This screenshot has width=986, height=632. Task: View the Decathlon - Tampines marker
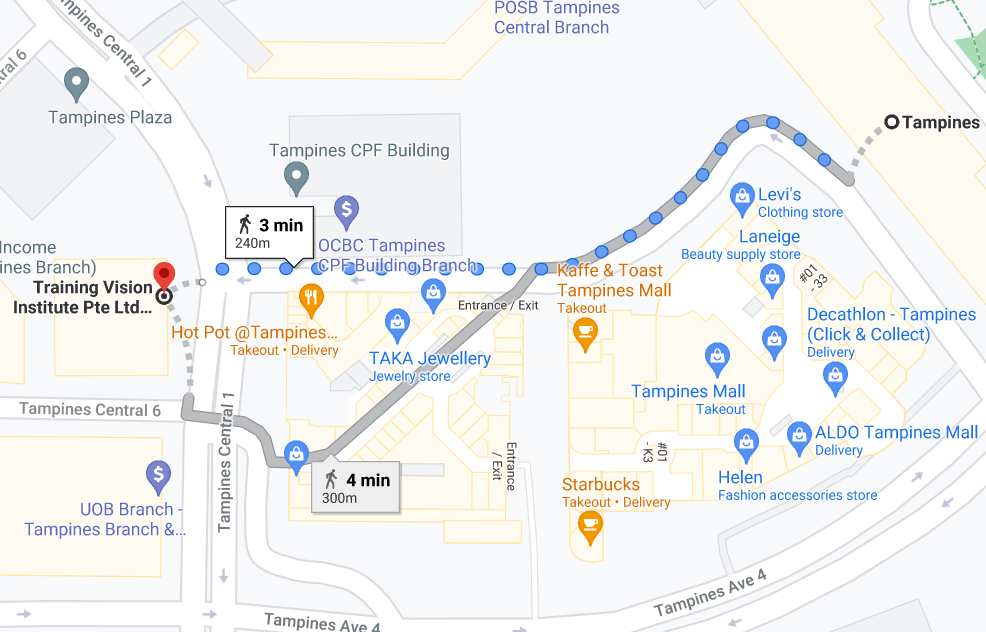coord(834,377)
